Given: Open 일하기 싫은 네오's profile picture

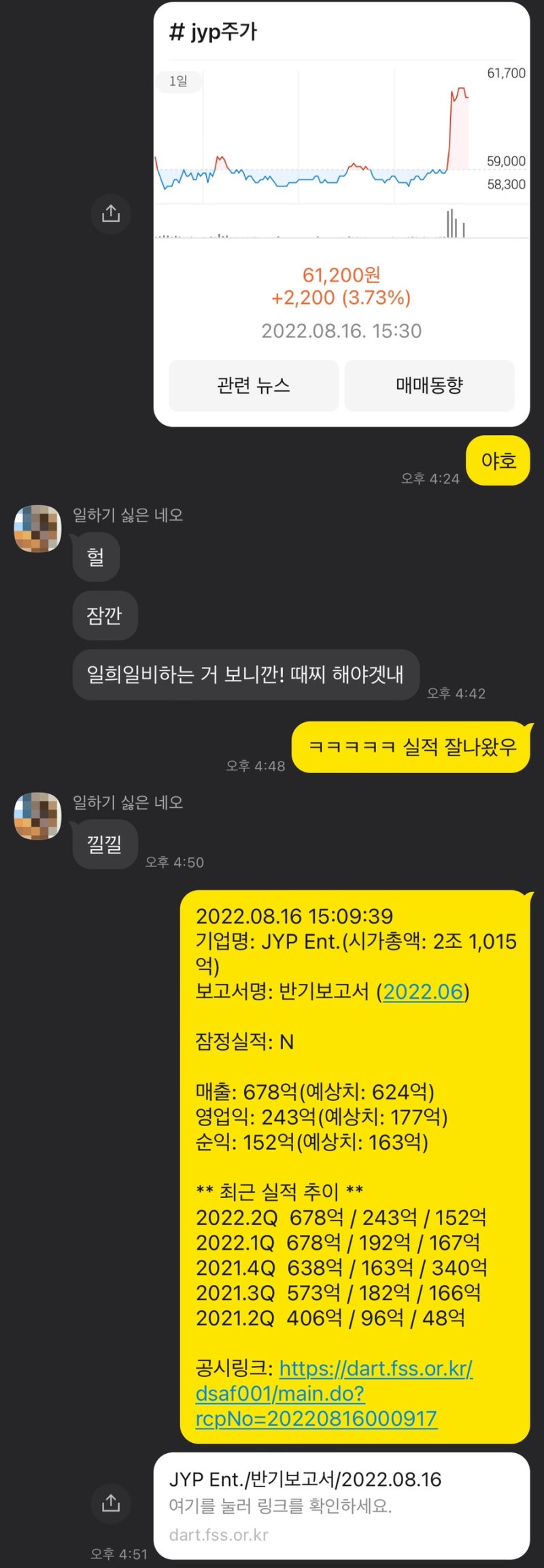Looking at the screenshot, I should tap(37, 529).
